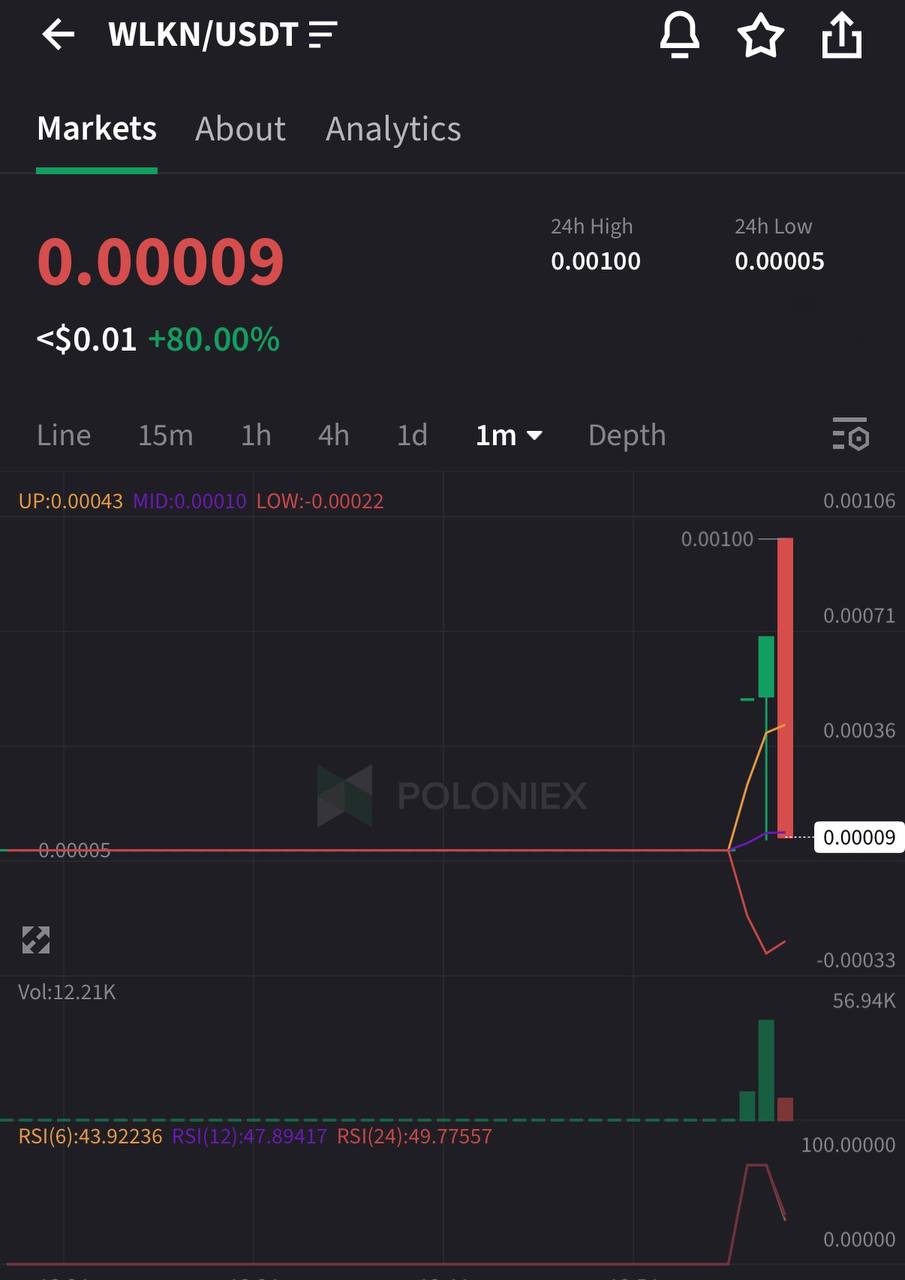Switch to the Analytics tab
The width and height of the screenshot is (905, 1280).
[x=393, y=129]
